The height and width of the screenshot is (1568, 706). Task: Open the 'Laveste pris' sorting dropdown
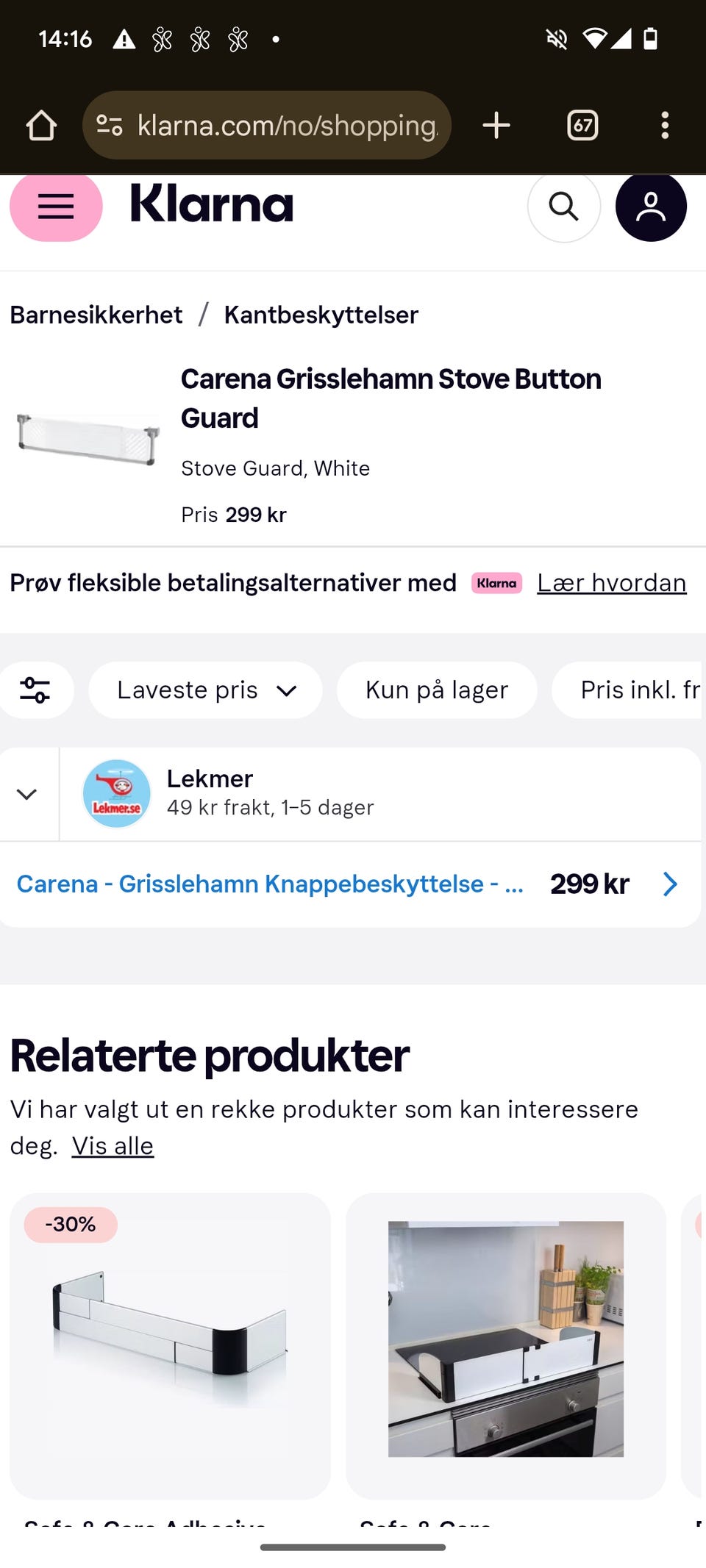point(206,690)
